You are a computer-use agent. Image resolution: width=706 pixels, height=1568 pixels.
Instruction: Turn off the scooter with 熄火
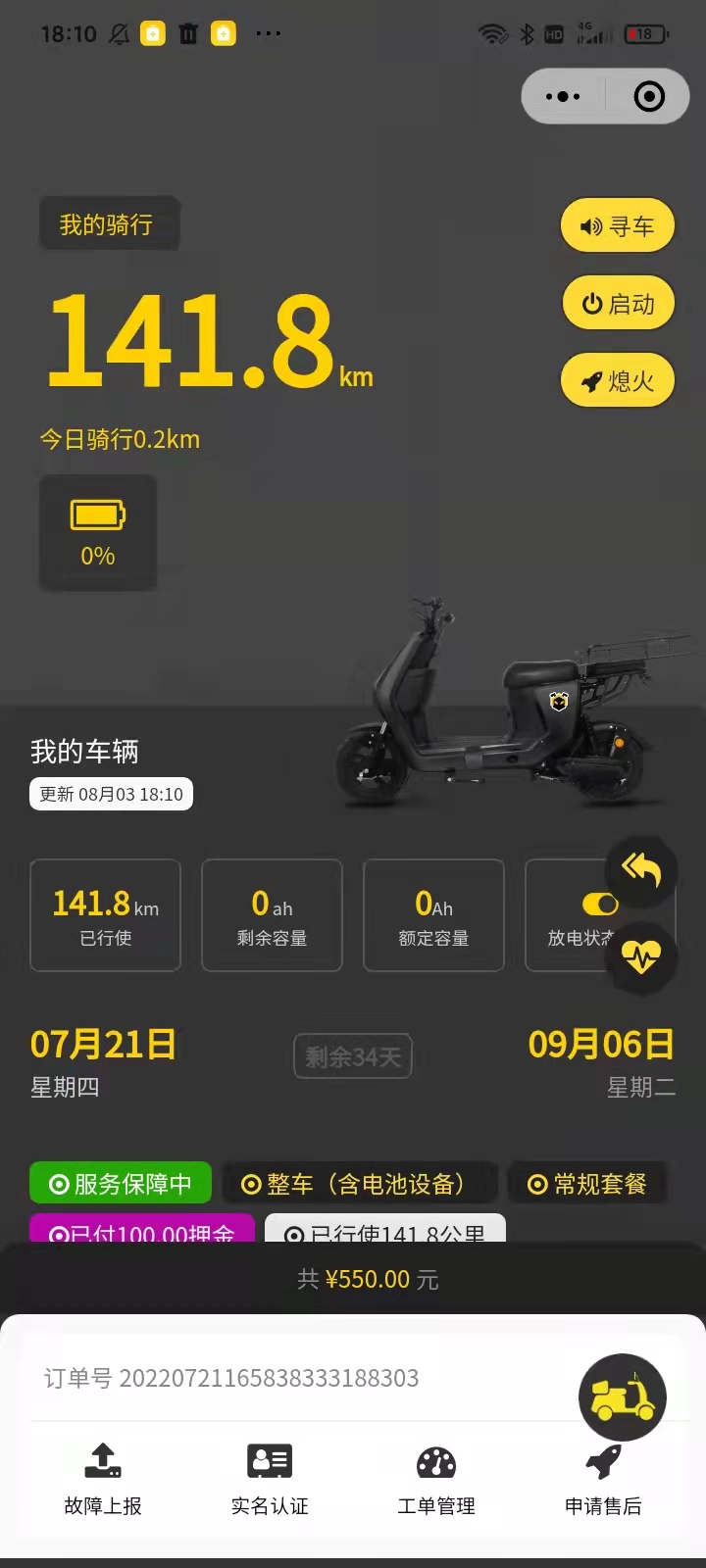(x=618, y=381)
